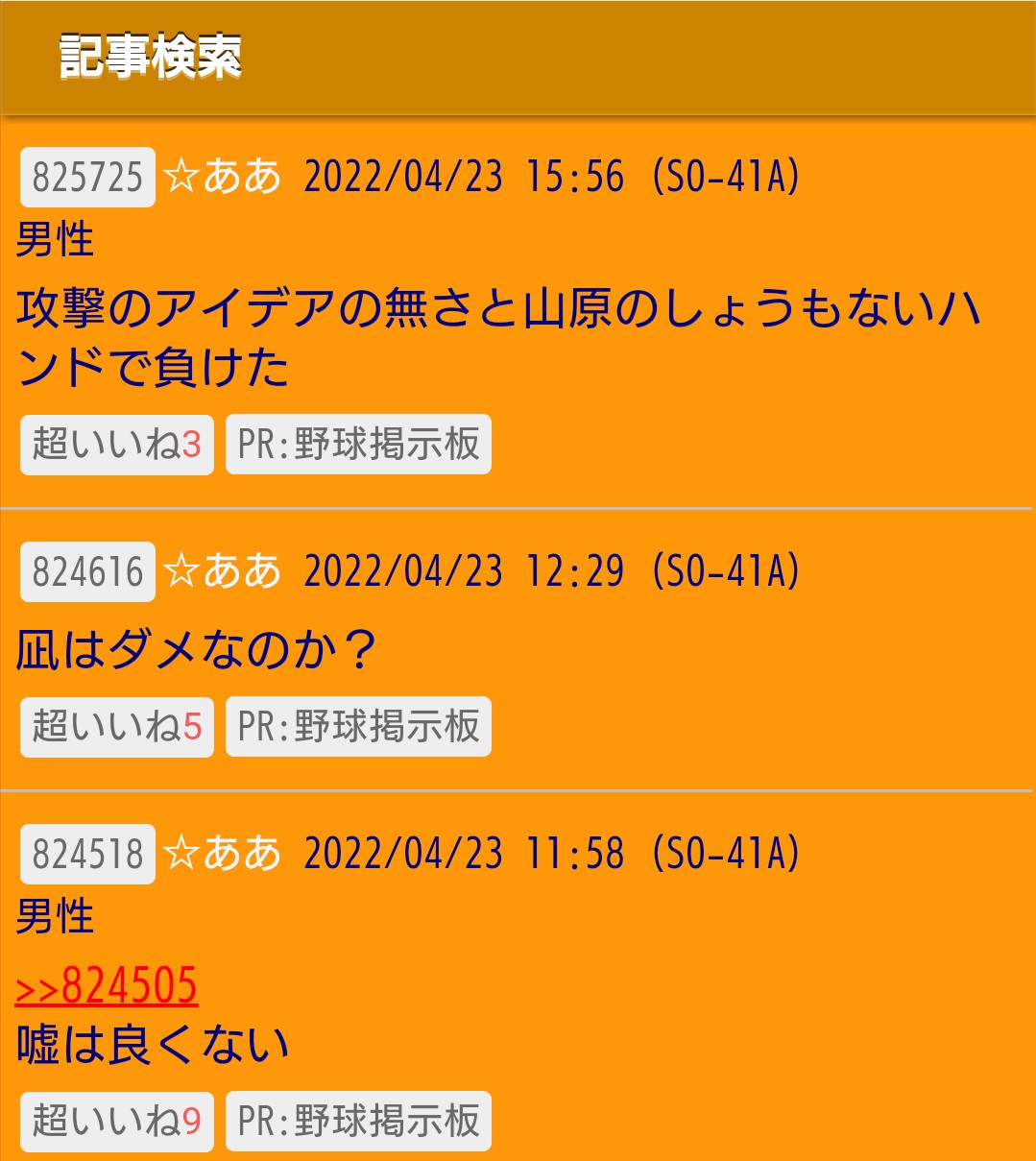1036x1161 pixels.
Task: Select post number 824518
Action: 87,854
